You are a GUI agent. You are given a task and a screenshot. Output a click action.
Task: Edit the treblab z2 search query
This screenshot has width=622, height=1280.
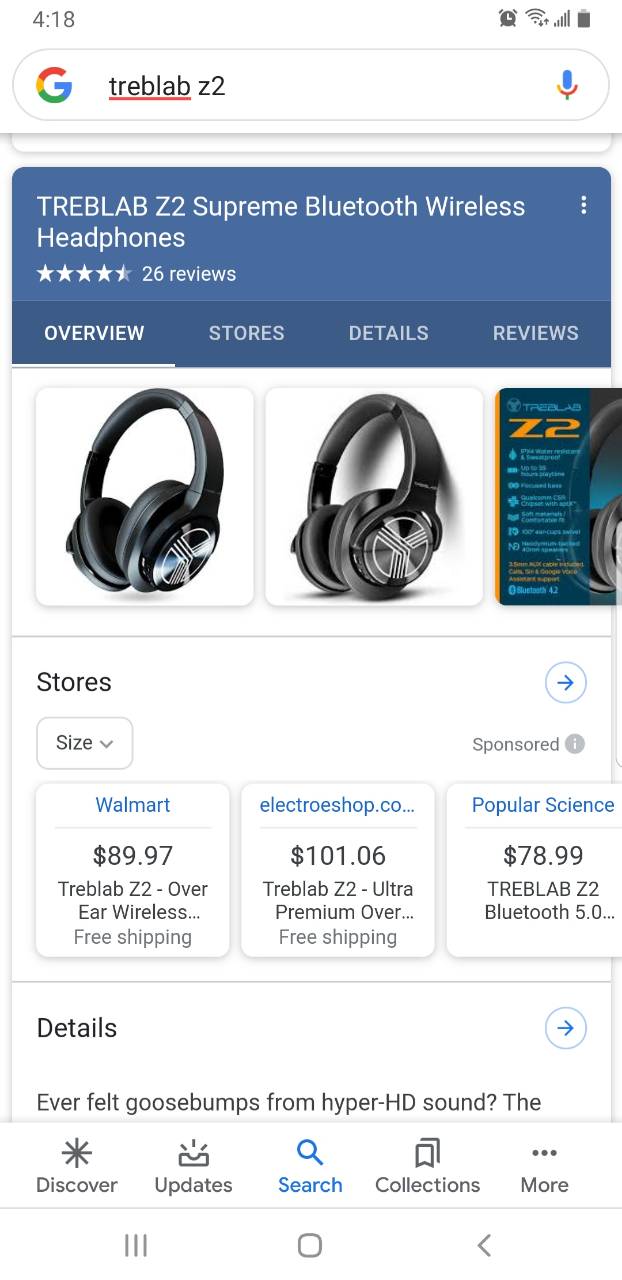click(167, 86)
